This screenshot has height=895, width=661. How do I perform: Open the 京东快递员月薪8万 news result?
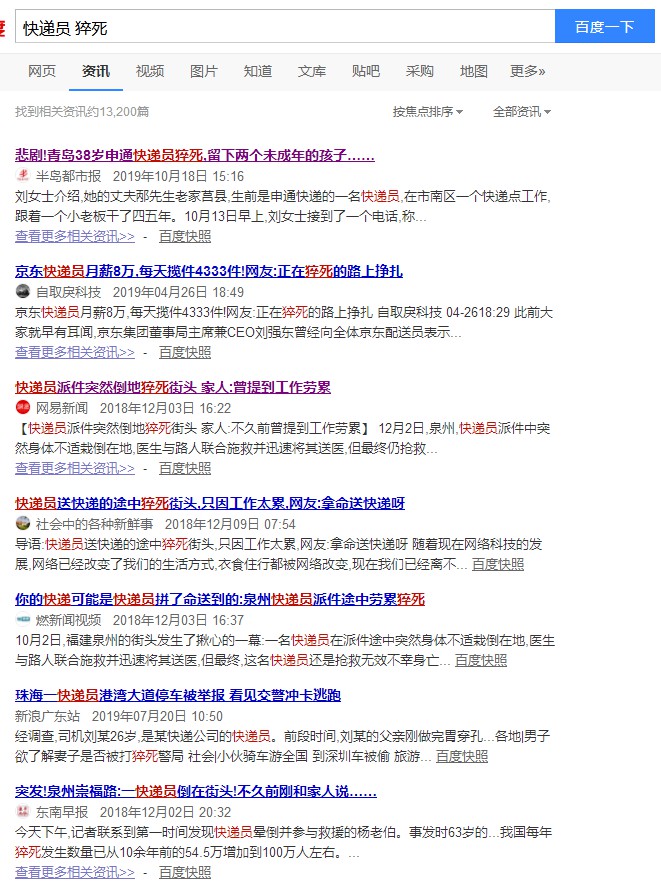[x=209, y=271]
